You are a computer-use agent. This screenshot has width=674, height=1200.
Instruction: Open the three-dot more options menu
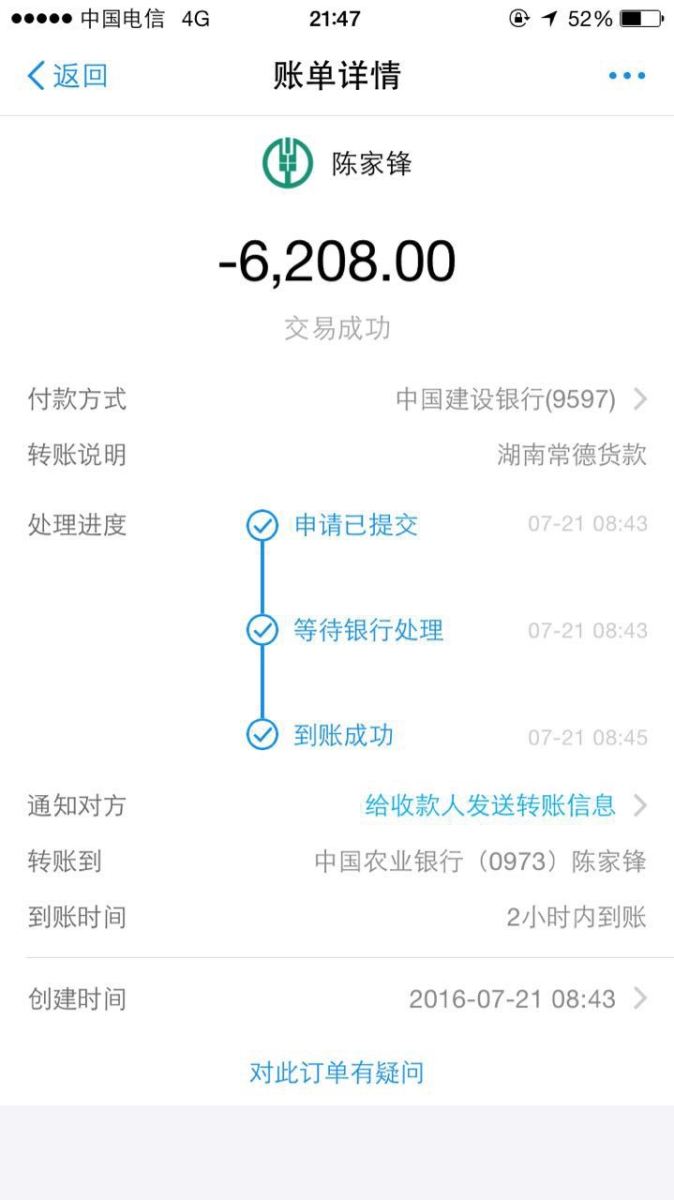point(627,76)
